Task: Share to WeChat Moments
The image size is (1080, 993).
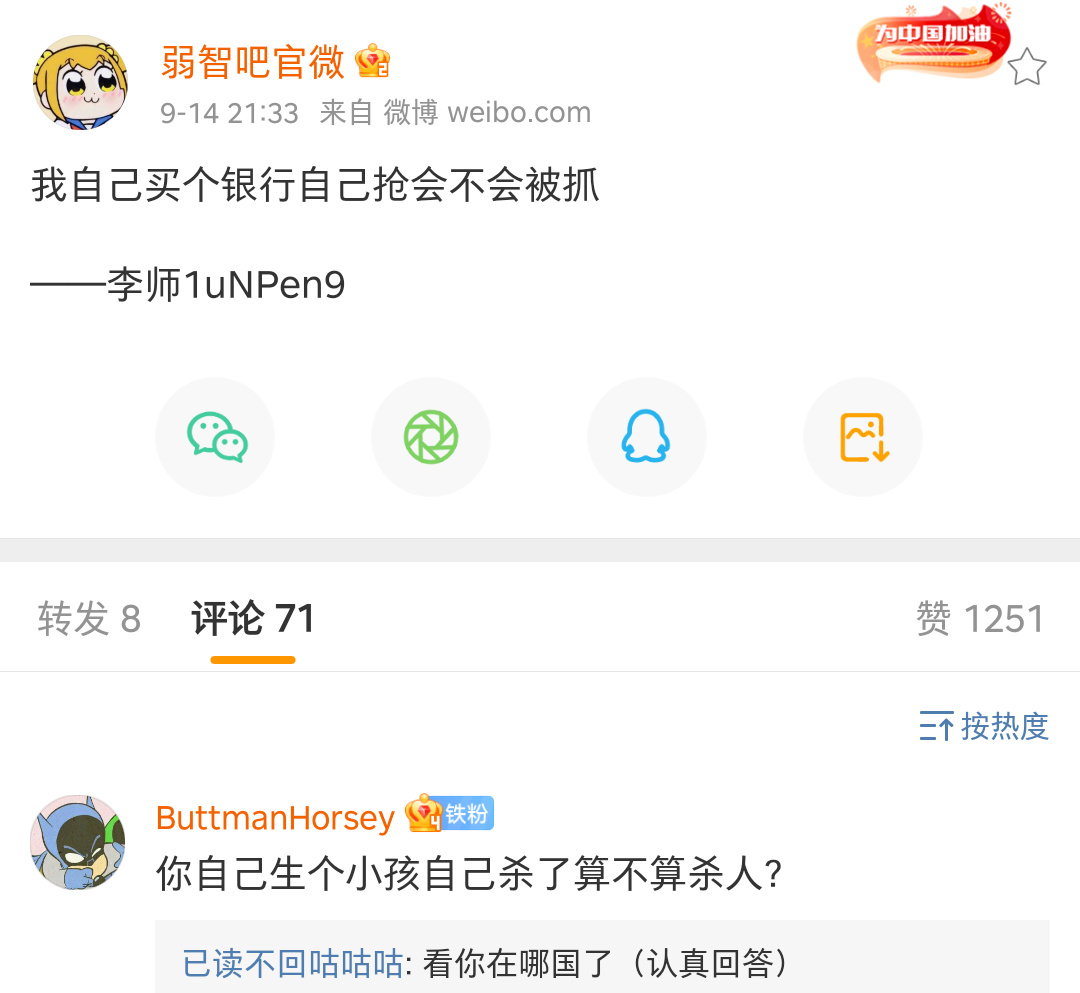Action: click(431, 437)
